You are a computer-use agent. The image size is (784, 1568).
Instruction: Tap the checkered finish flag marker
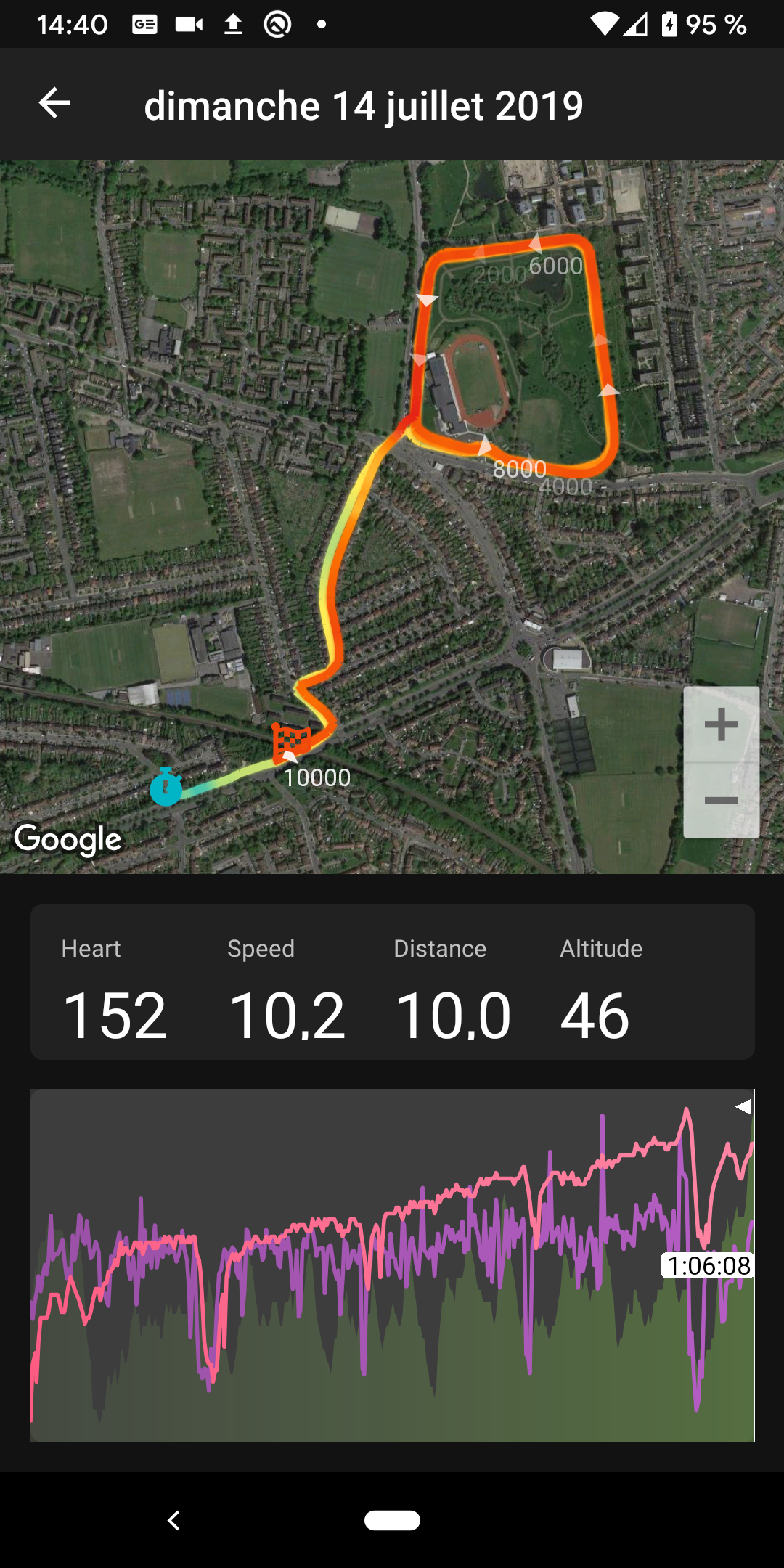pos(290,742)
